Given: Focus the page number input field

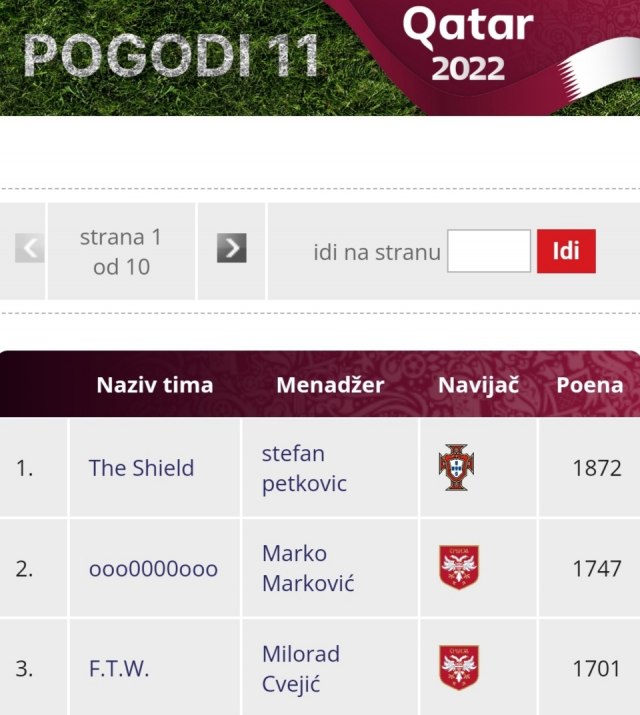Looking at the screenshot, I should [x=488, y=251].
